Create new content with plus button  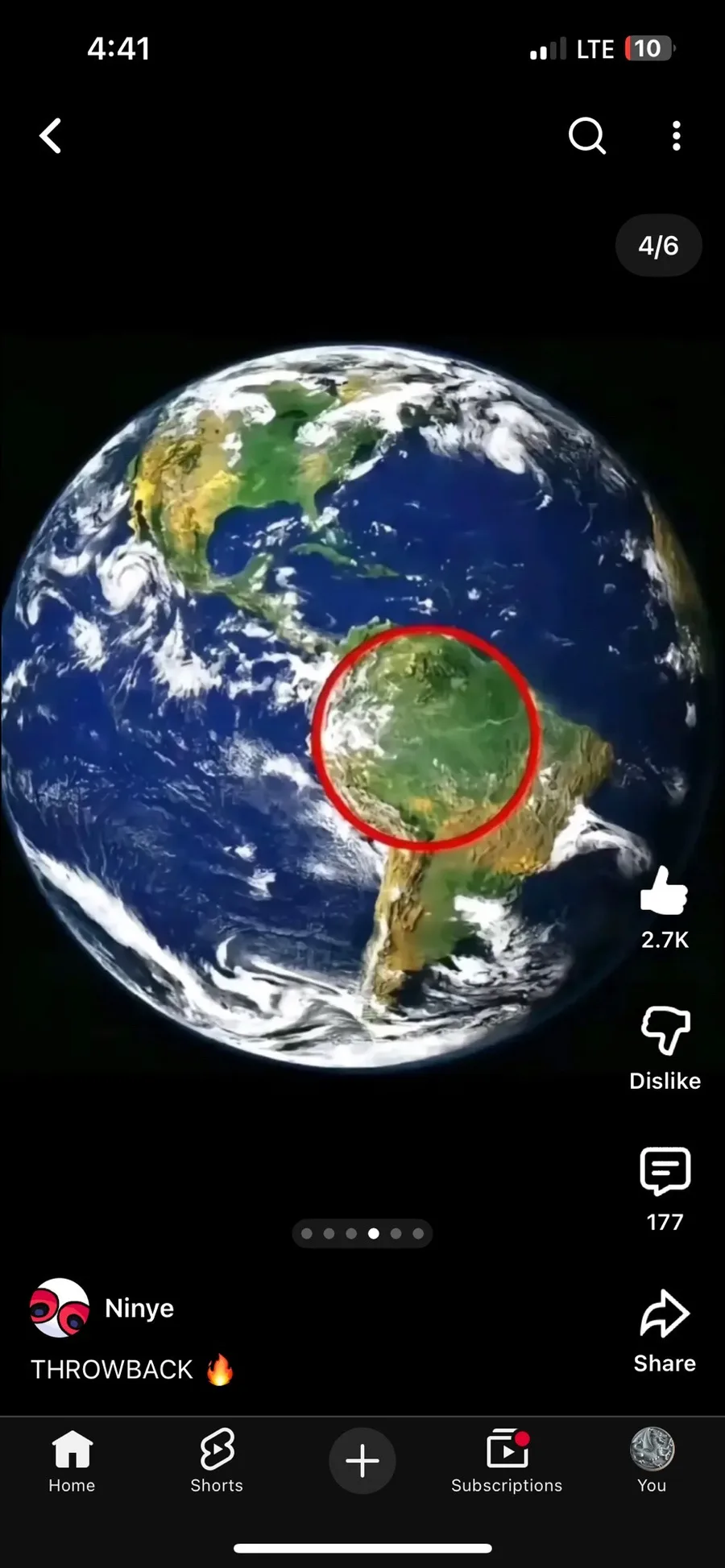(362, 1461)
